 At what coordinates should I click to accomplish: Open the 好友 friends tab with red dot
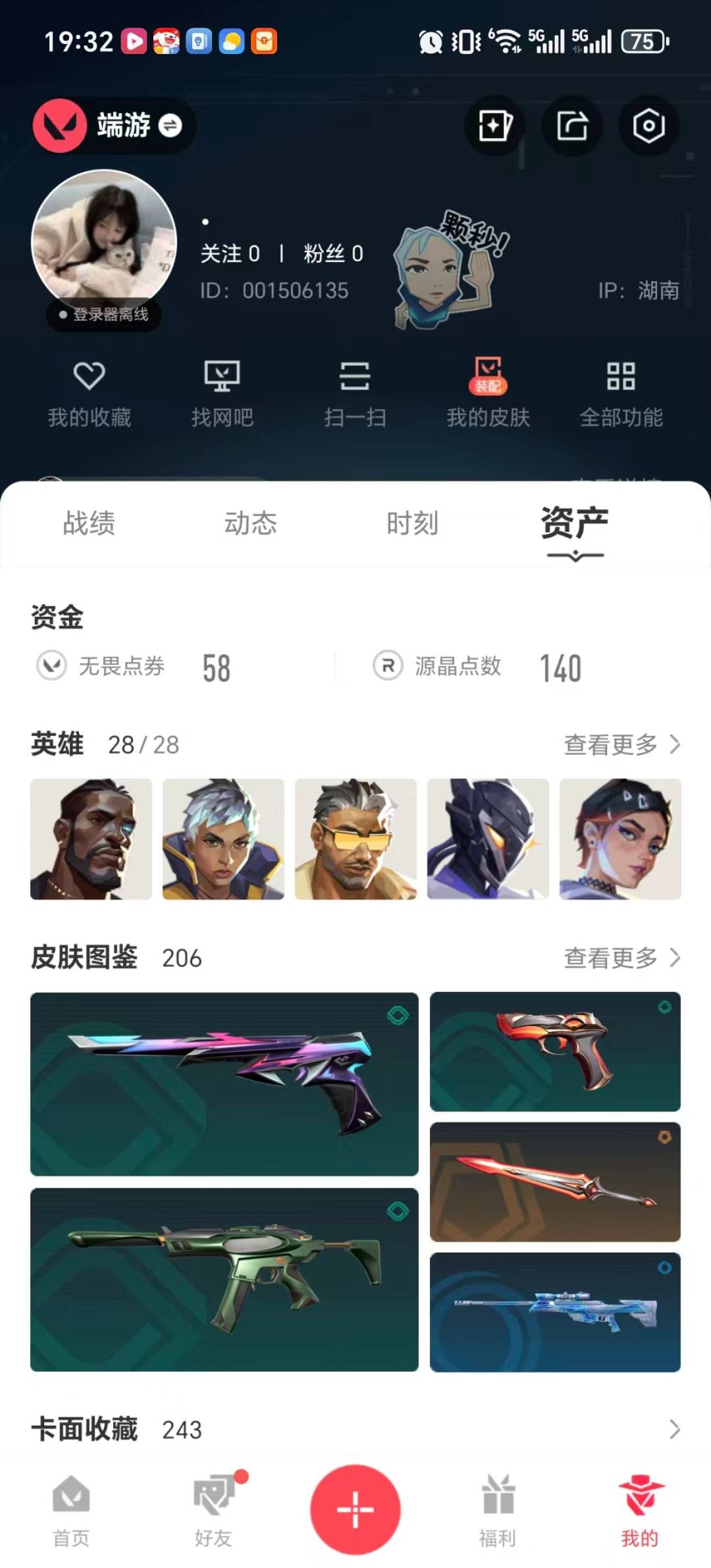pyautogui.click(x=212, y=1514)
